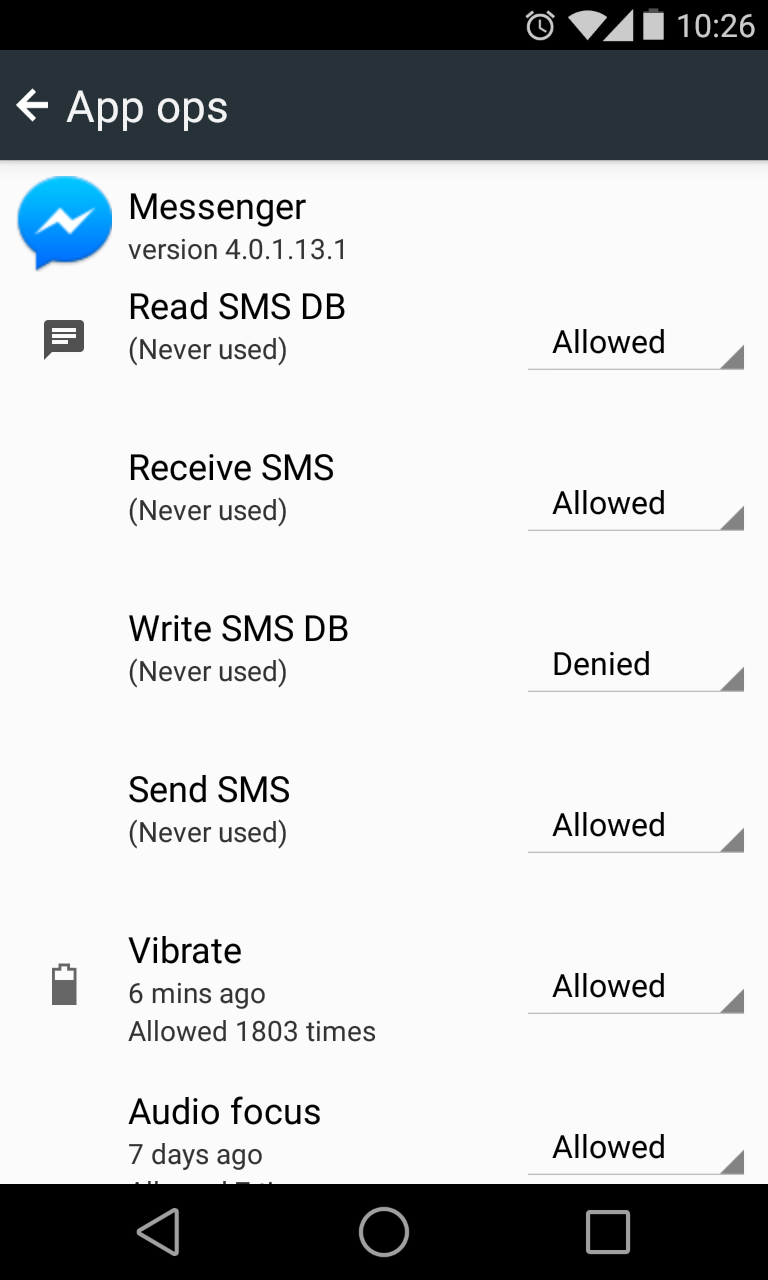Go back using the App ops arrow
This screenshot has width=768, height=1280.
pos(33,105)
